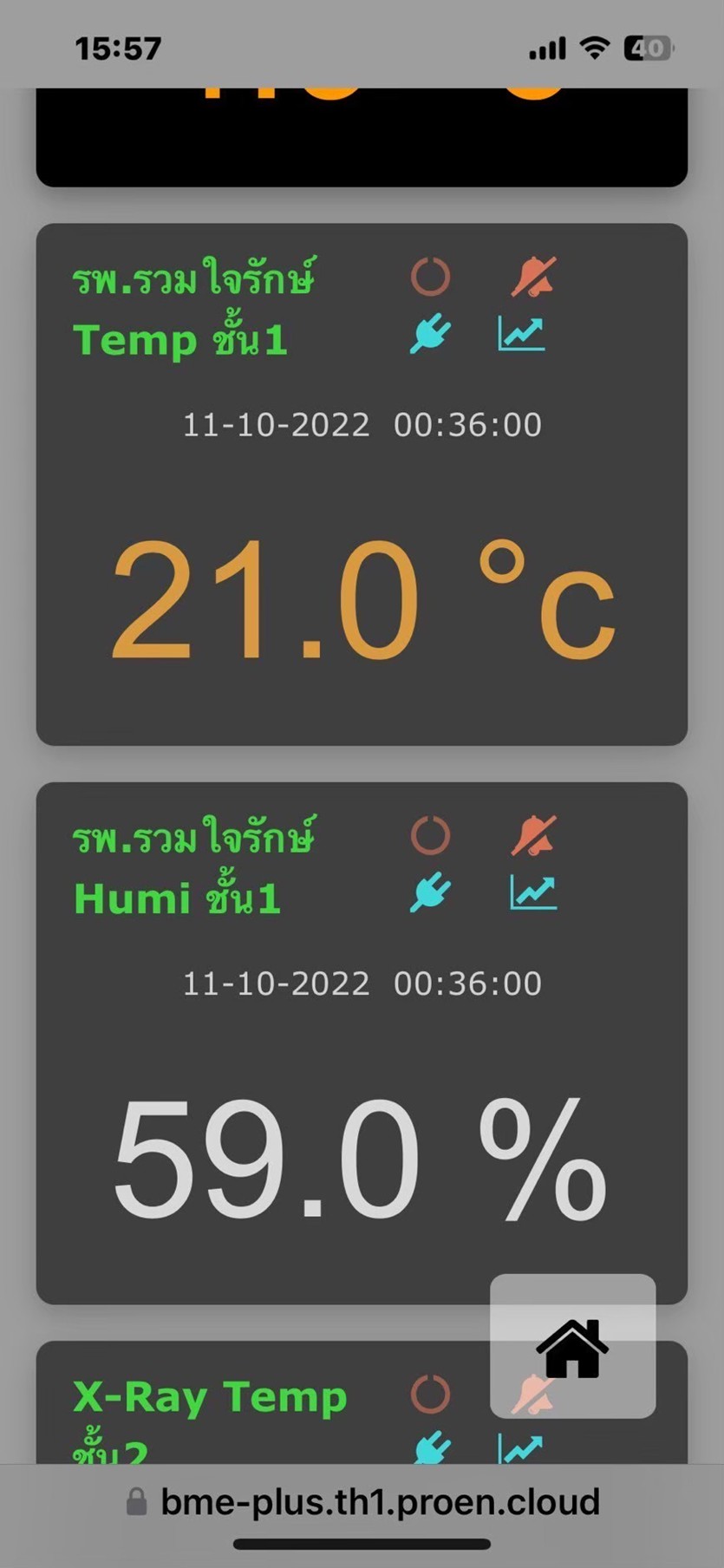This screenshot has height=1568, width=724.
Task: Open the chart icon for Temp ชั้น1
Action: tap(521, 334)
